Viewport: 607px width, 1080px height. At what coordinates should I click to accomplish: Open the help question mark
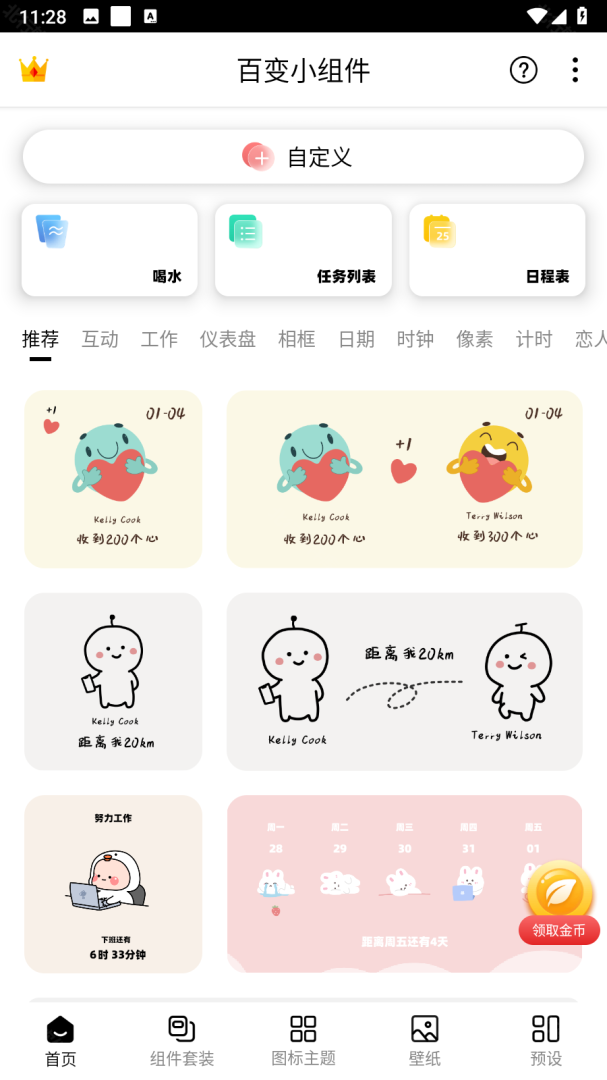click(x=523, y=70)
